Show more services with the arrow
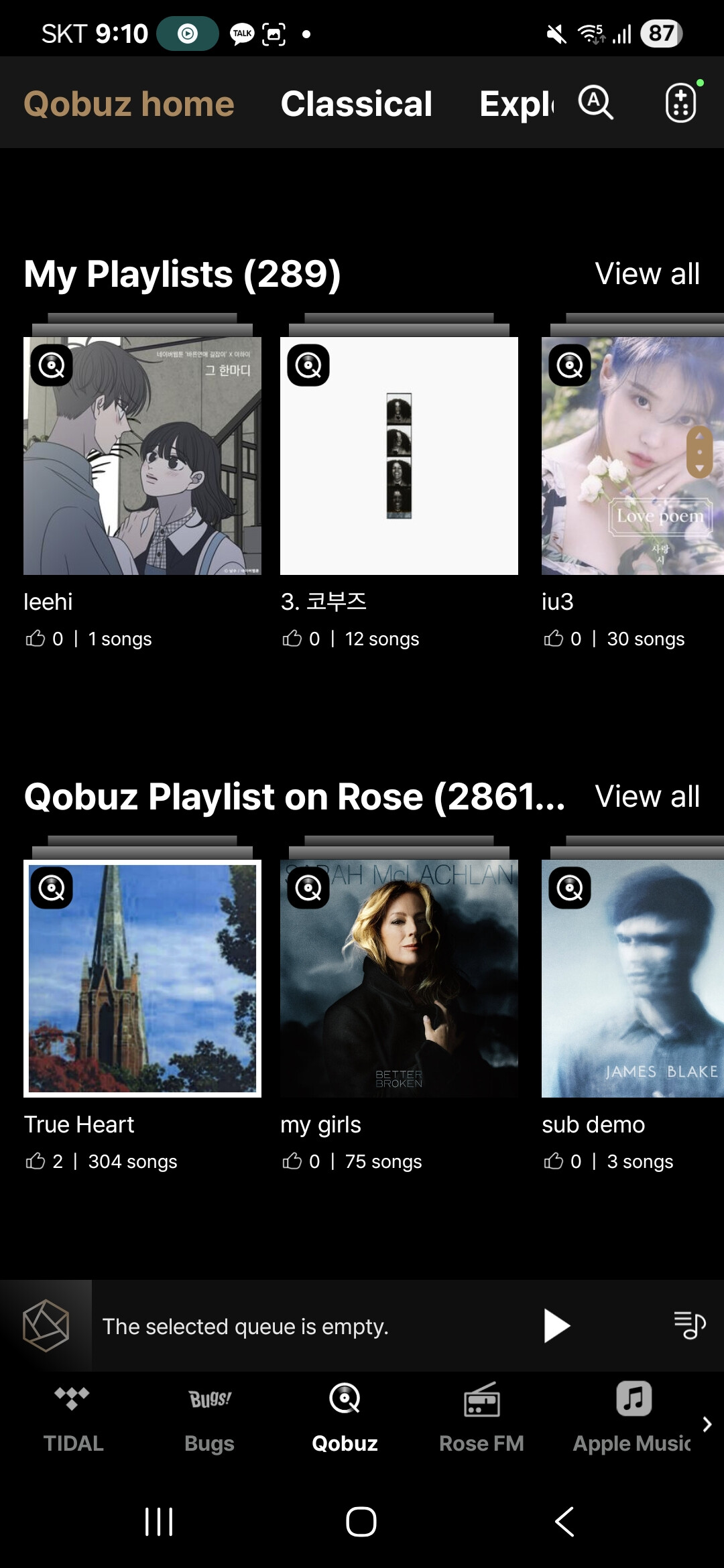This screenshot has width=724, height=1568. (x=707, y=1424)
